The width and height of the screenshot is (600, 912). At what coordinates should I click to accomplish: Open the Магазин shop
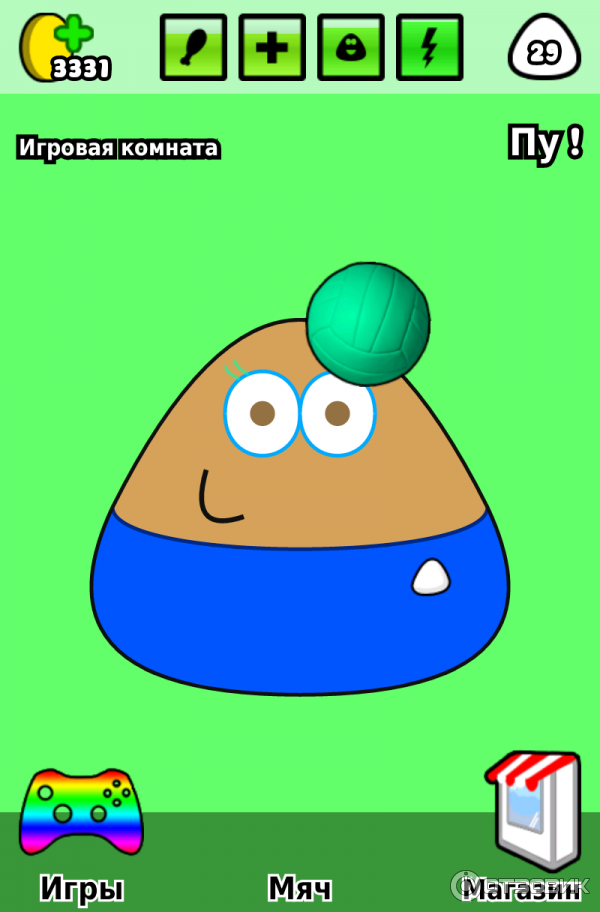pos(533,812)
